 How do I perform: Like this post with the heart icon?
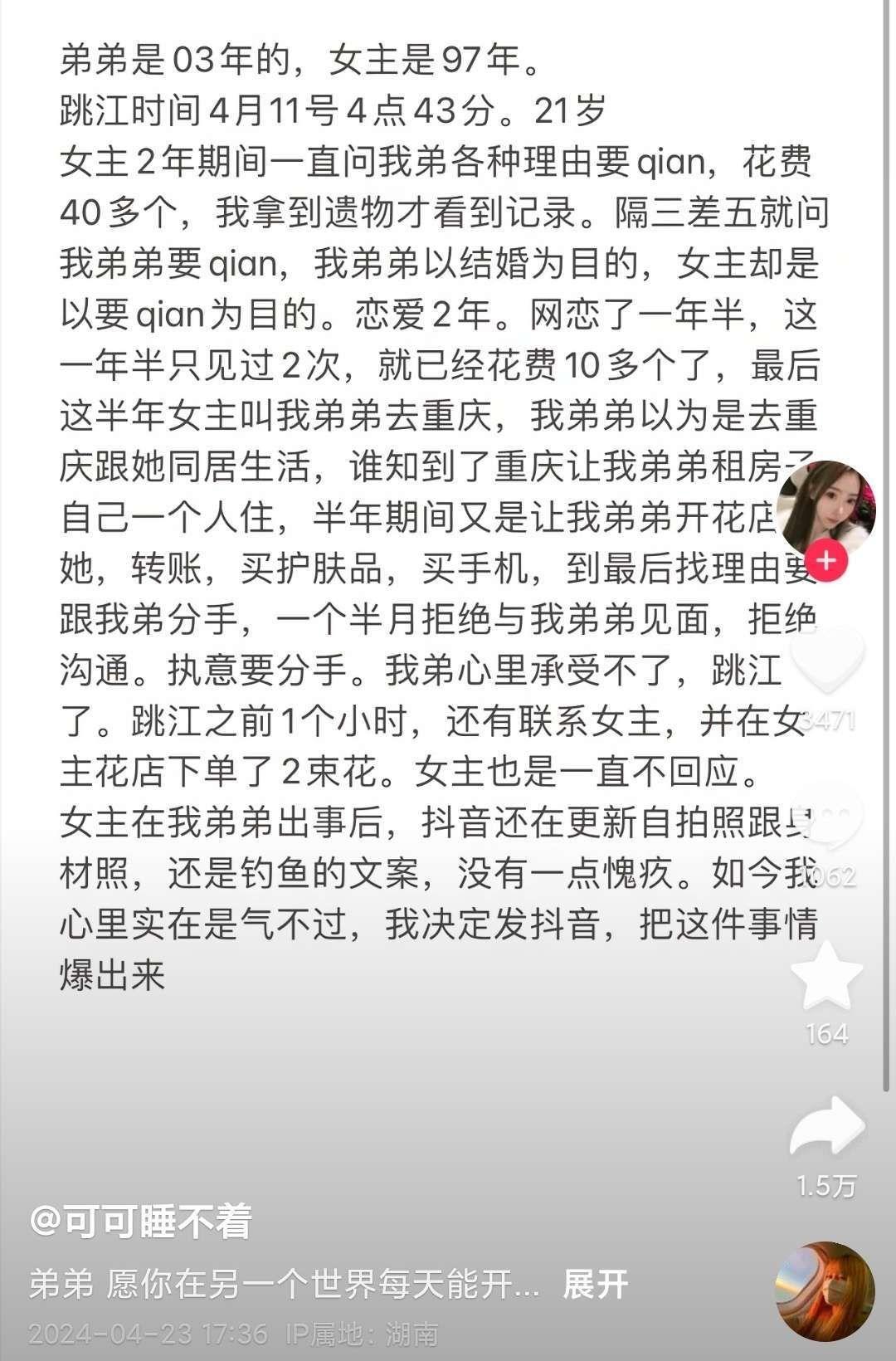point(827,660)
